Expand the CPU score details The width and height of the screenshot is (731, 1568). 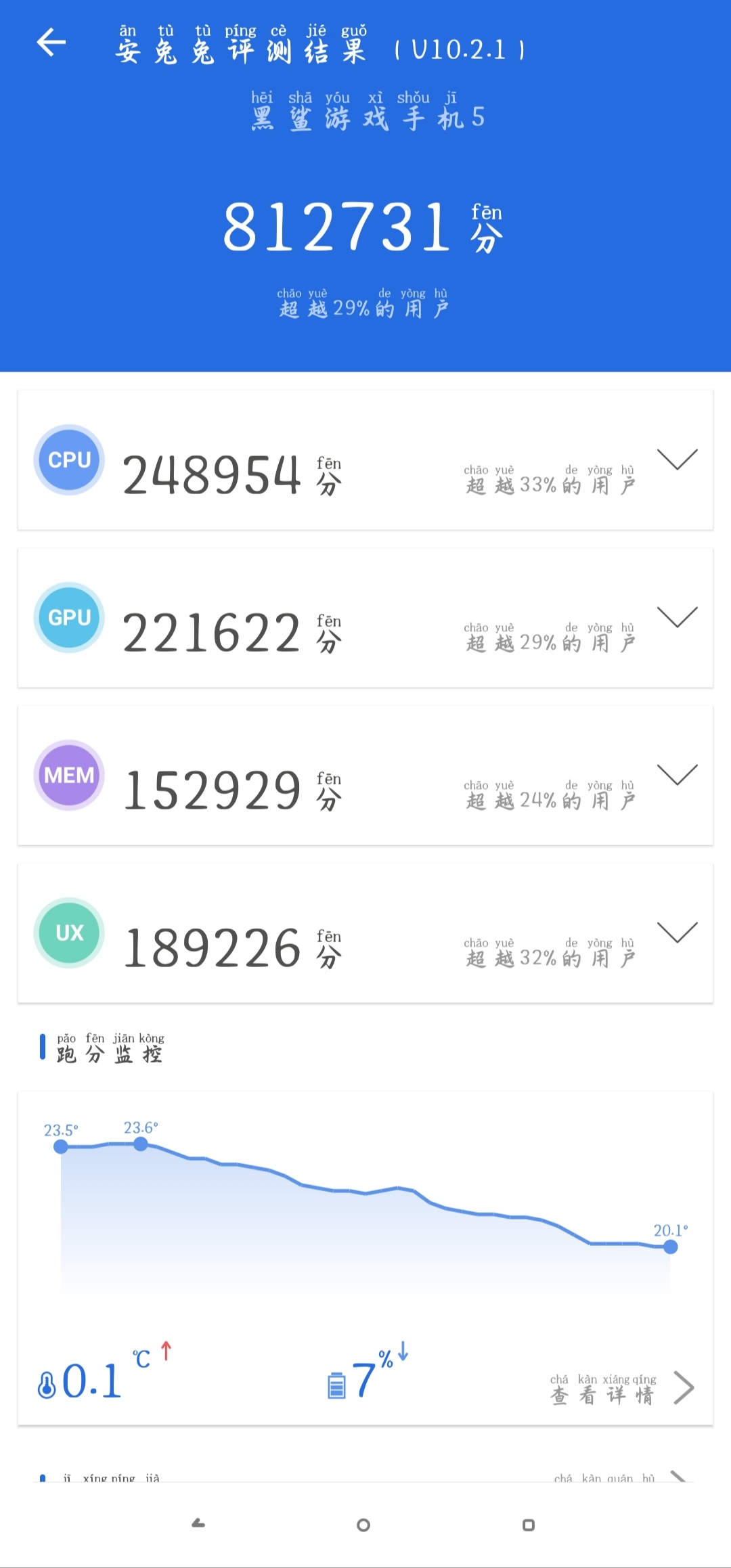pos(677,460)
